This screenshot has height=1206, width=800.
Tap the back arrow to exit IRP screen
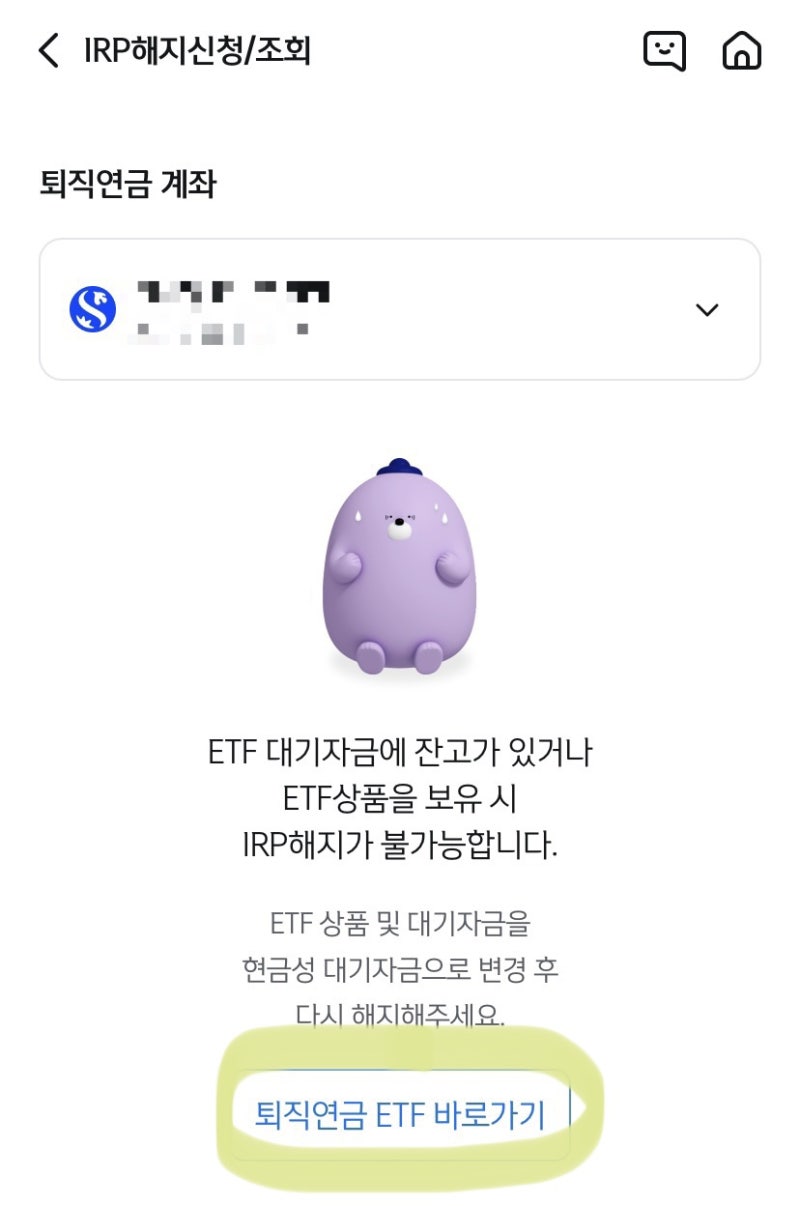pos(45,50)
